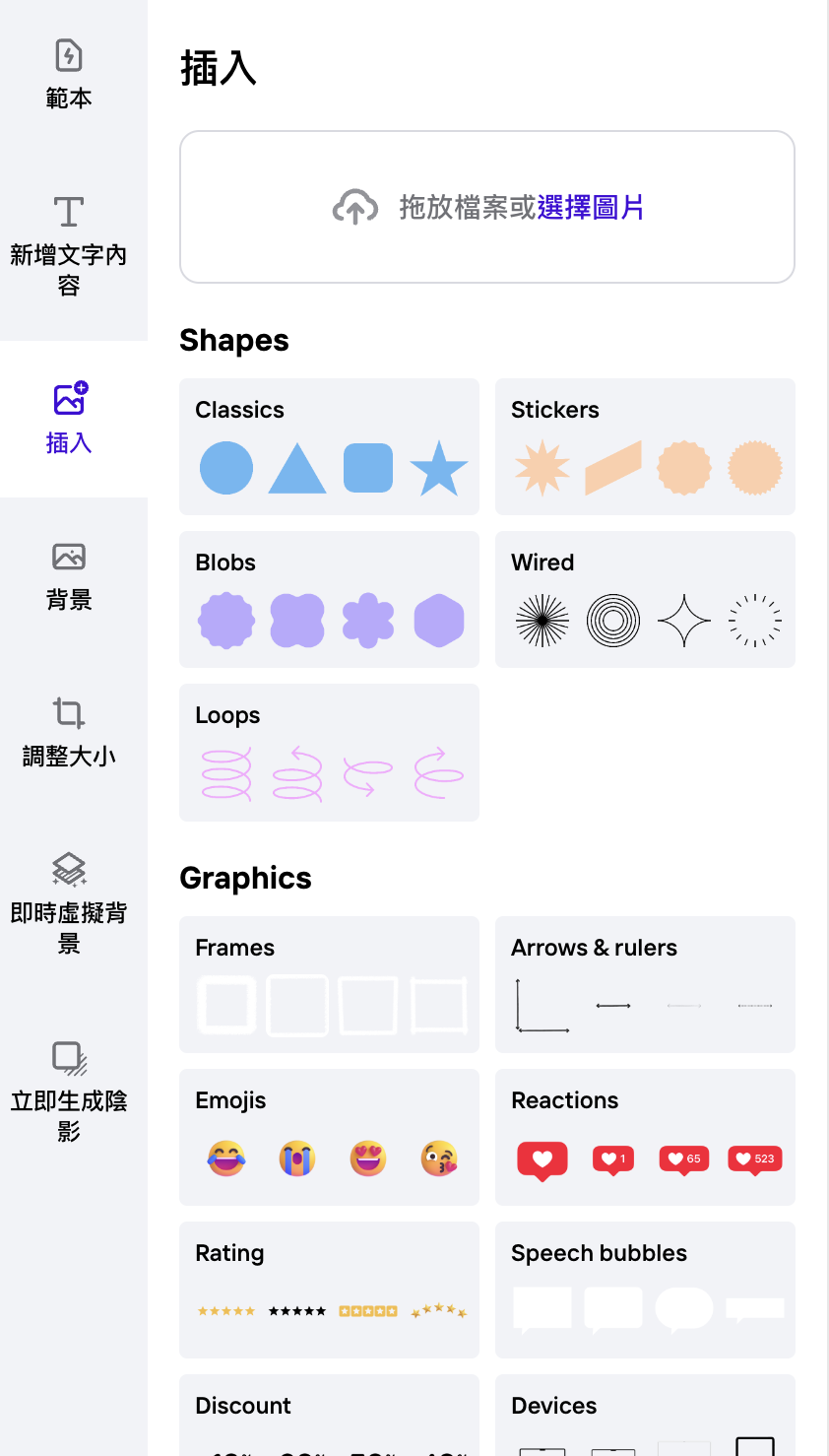829x1456 pixels.
Task: Open Arrows & rulers graphics
Action: click(x=645, y=984)
